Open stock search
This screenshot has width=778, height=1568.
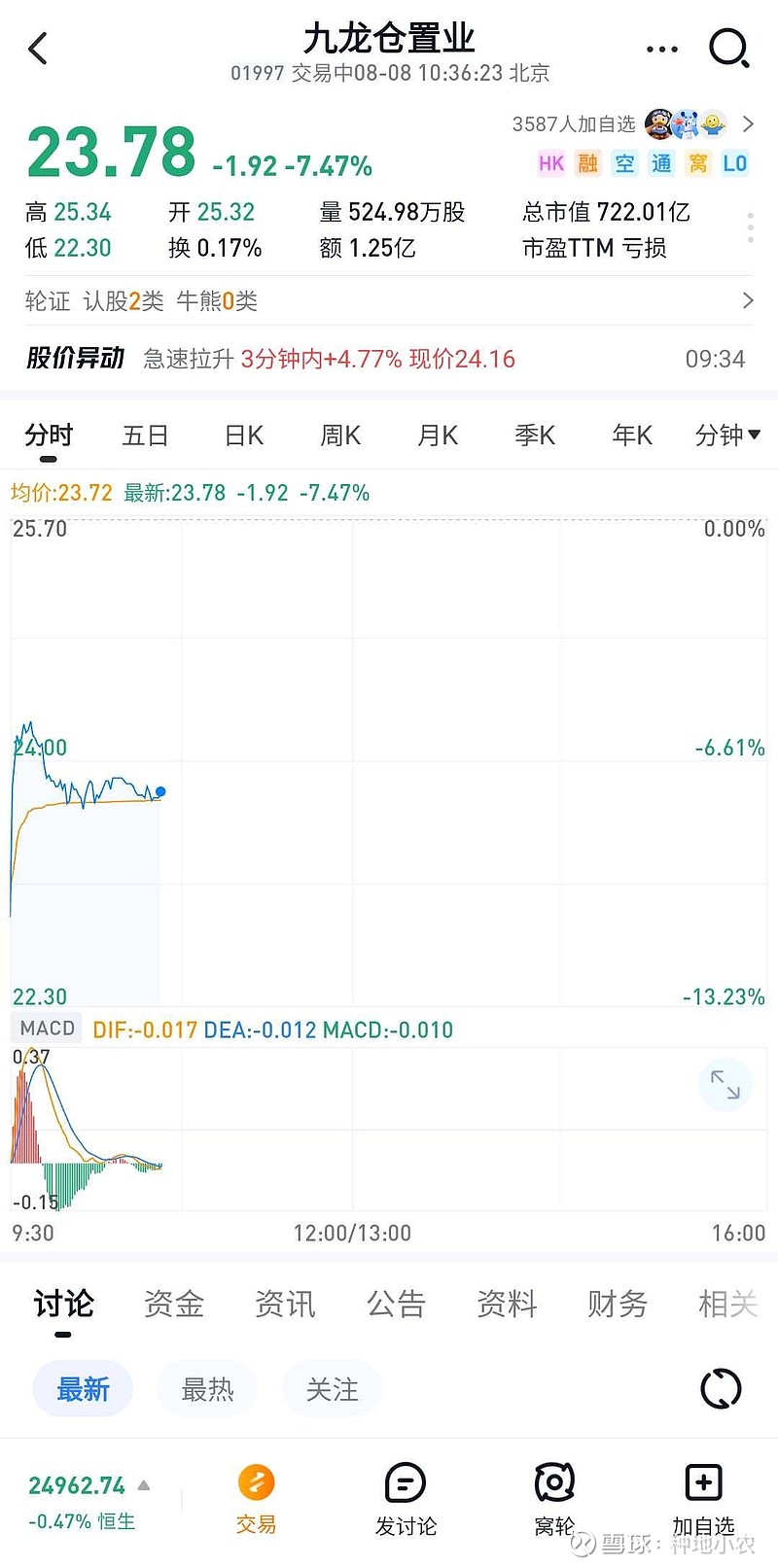point(728,48)
